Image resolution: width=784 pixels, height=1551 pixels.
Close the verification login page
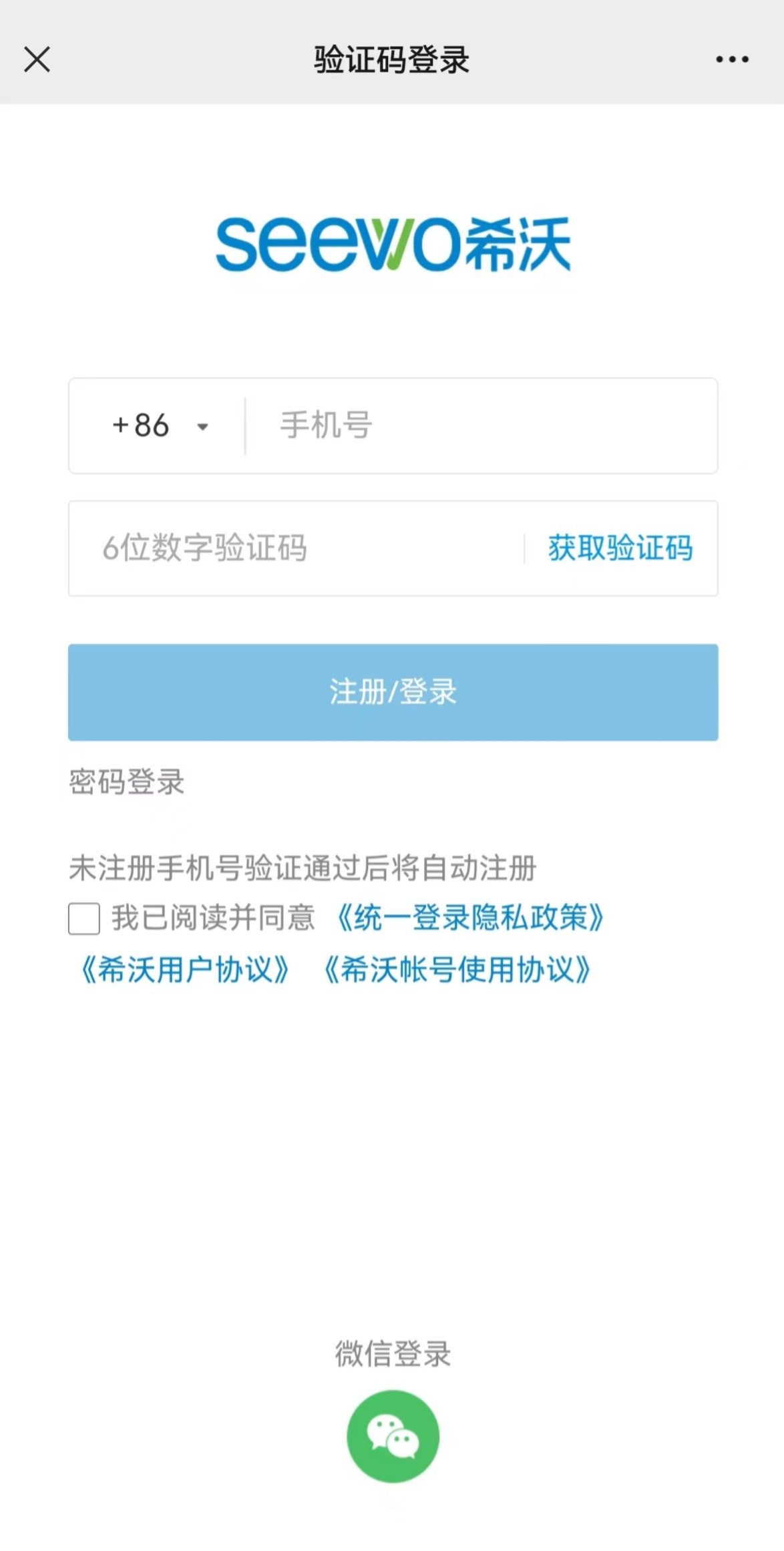[x=37, y=59]
